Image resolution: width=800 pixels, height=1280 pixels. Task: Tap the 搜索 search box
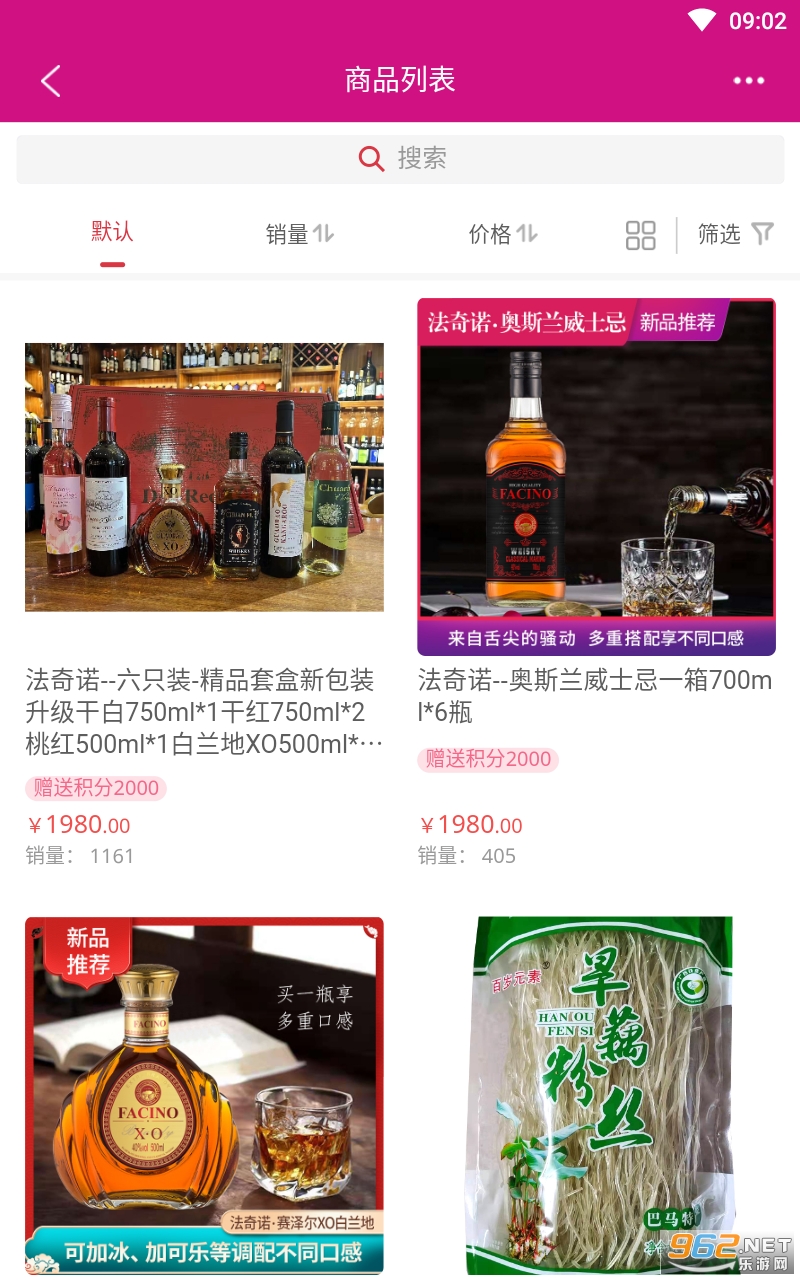[x=400, y=159]
